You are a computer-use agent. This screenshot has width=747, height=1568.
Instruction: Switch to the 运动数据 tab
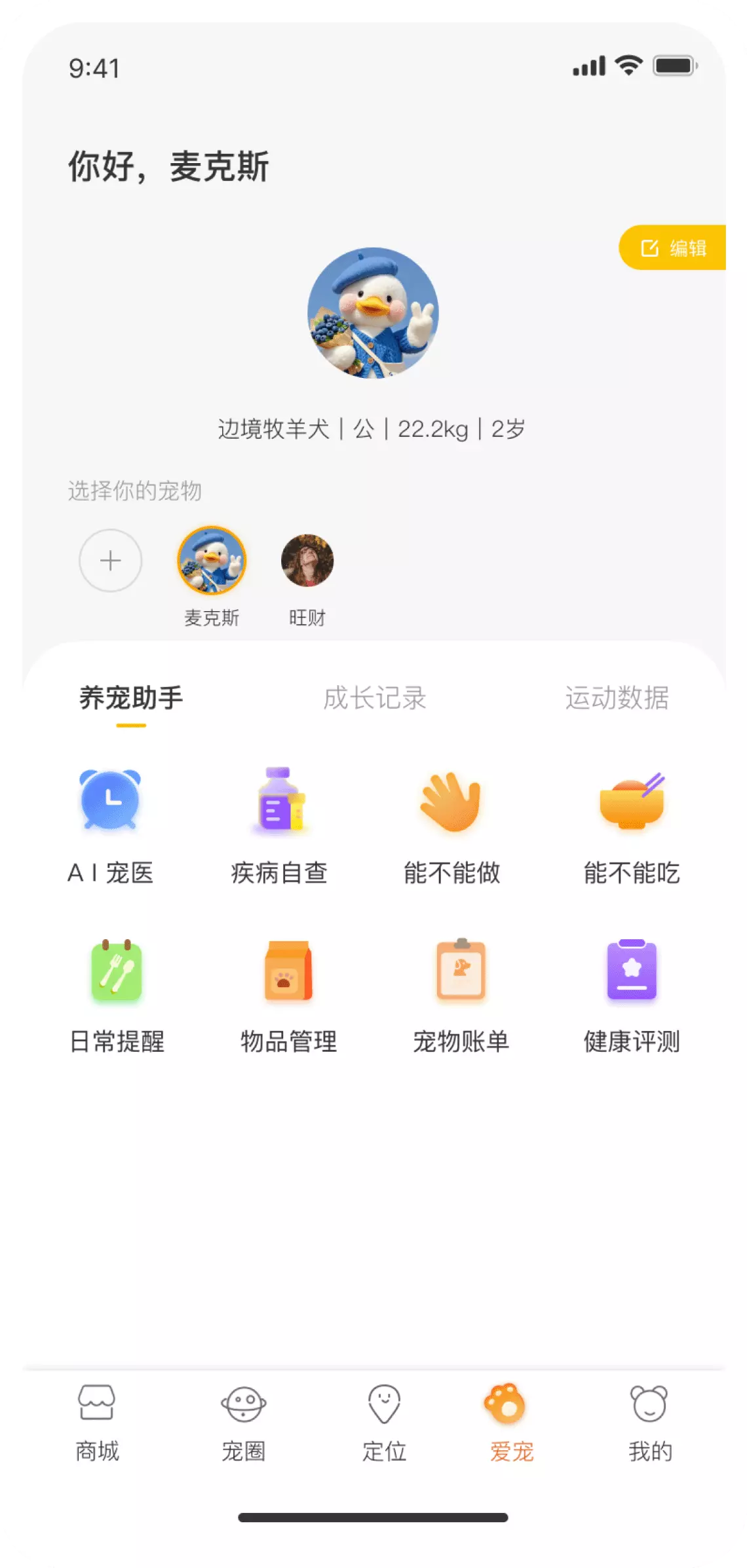[x=617, y=698]
